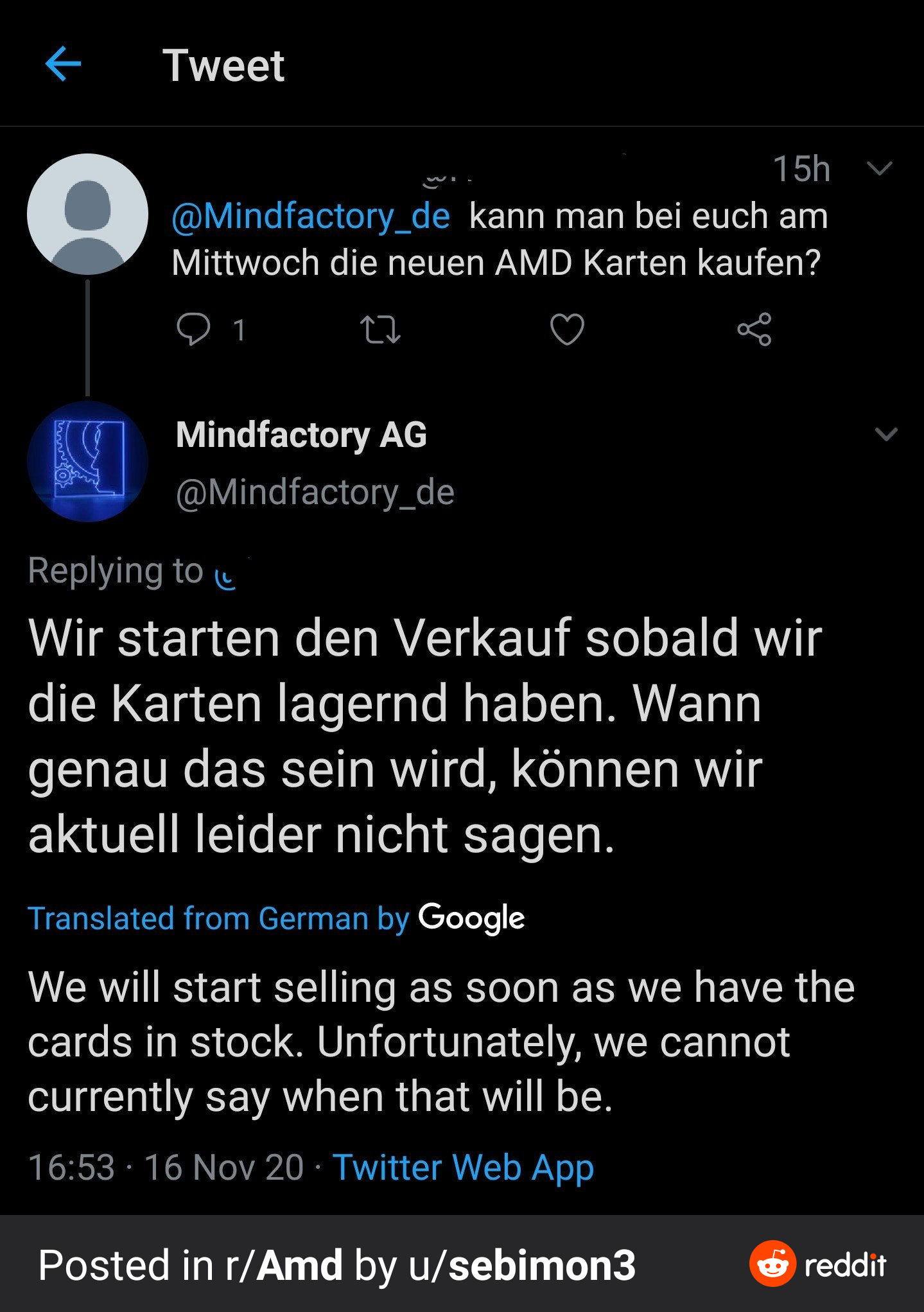Open the @Mindfactory_de mention link
The image size is (924, 1312).
pos(311,216)
